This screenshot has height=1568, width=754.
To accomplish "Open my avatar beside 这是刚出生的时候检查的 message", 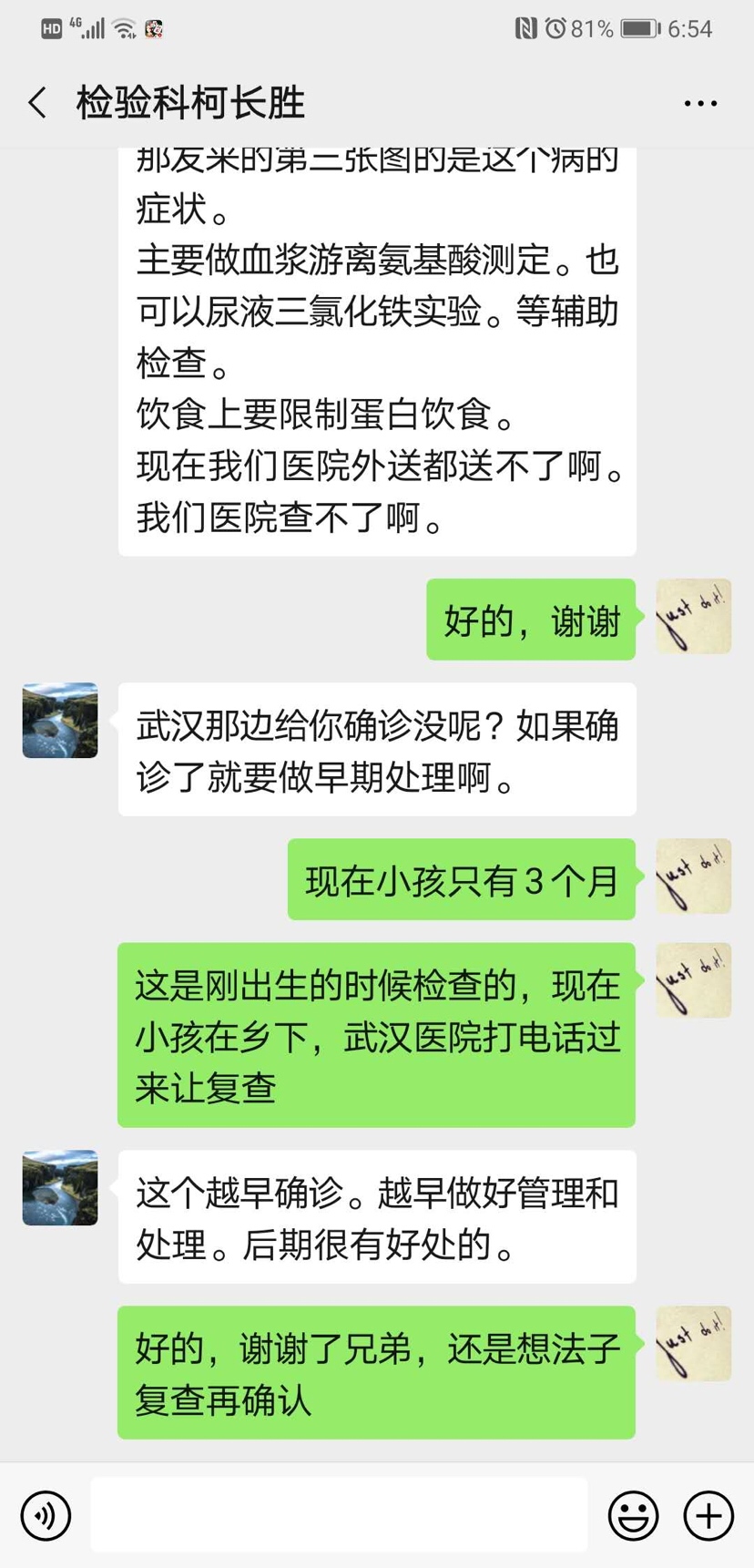I will (x=693, y=980).
